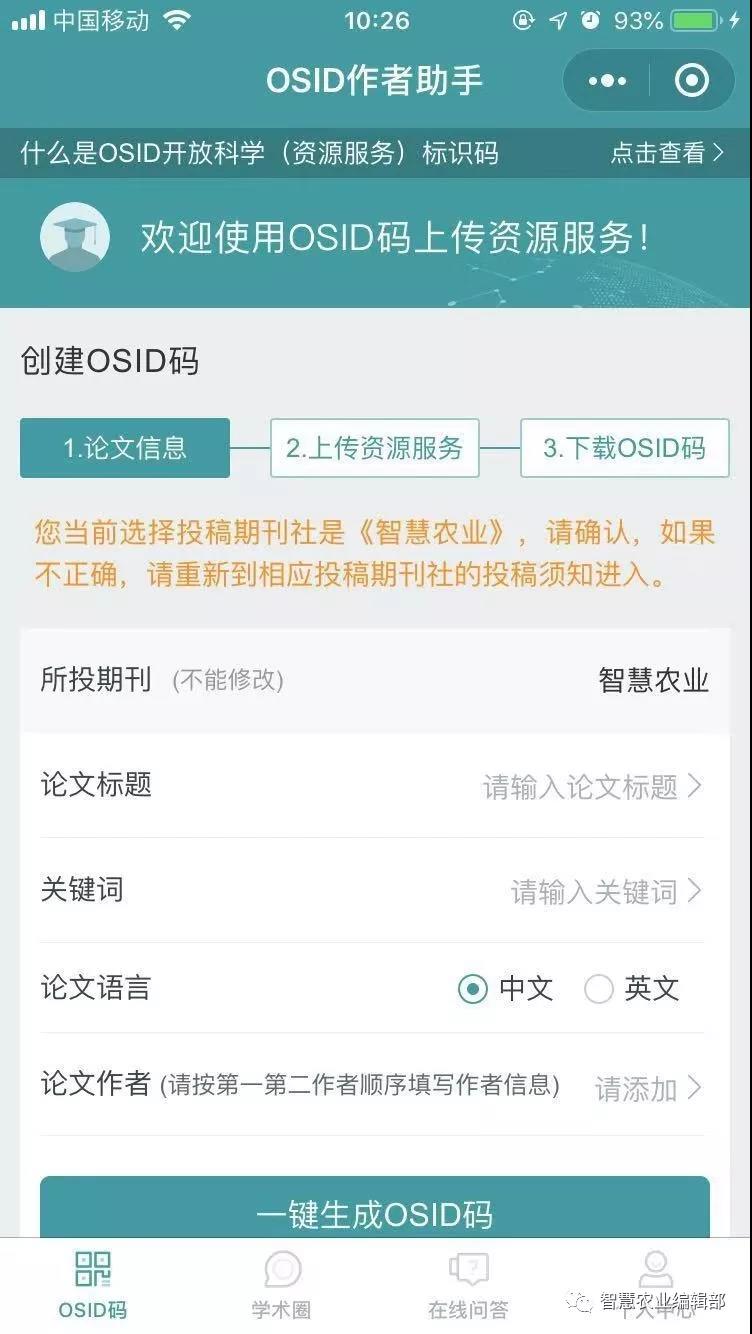The width and height of the screenshot is (752, 1334).
Task: Open the mini program more-options menu
Action: (607, 81)
